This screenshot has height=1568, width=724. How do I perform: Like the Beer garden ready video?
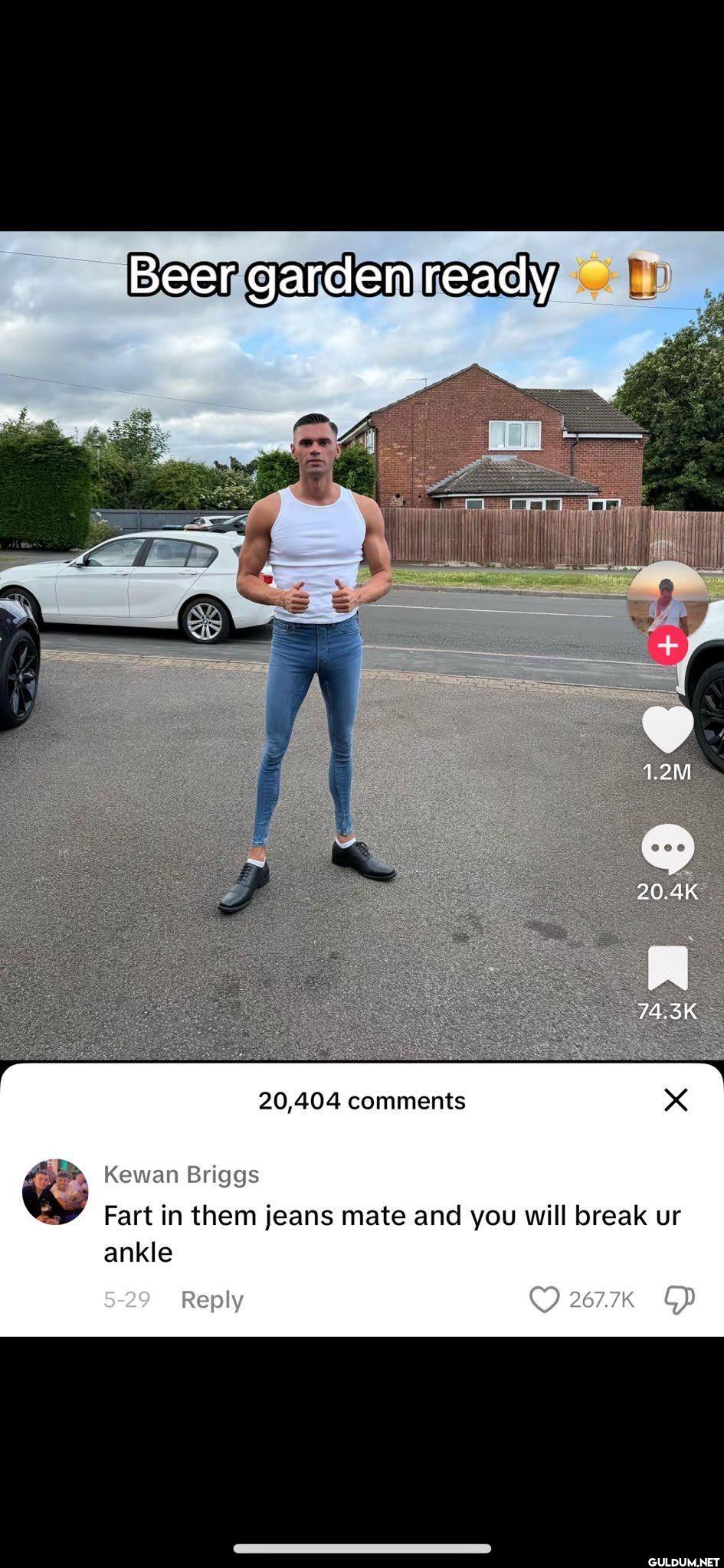[667, 729]
